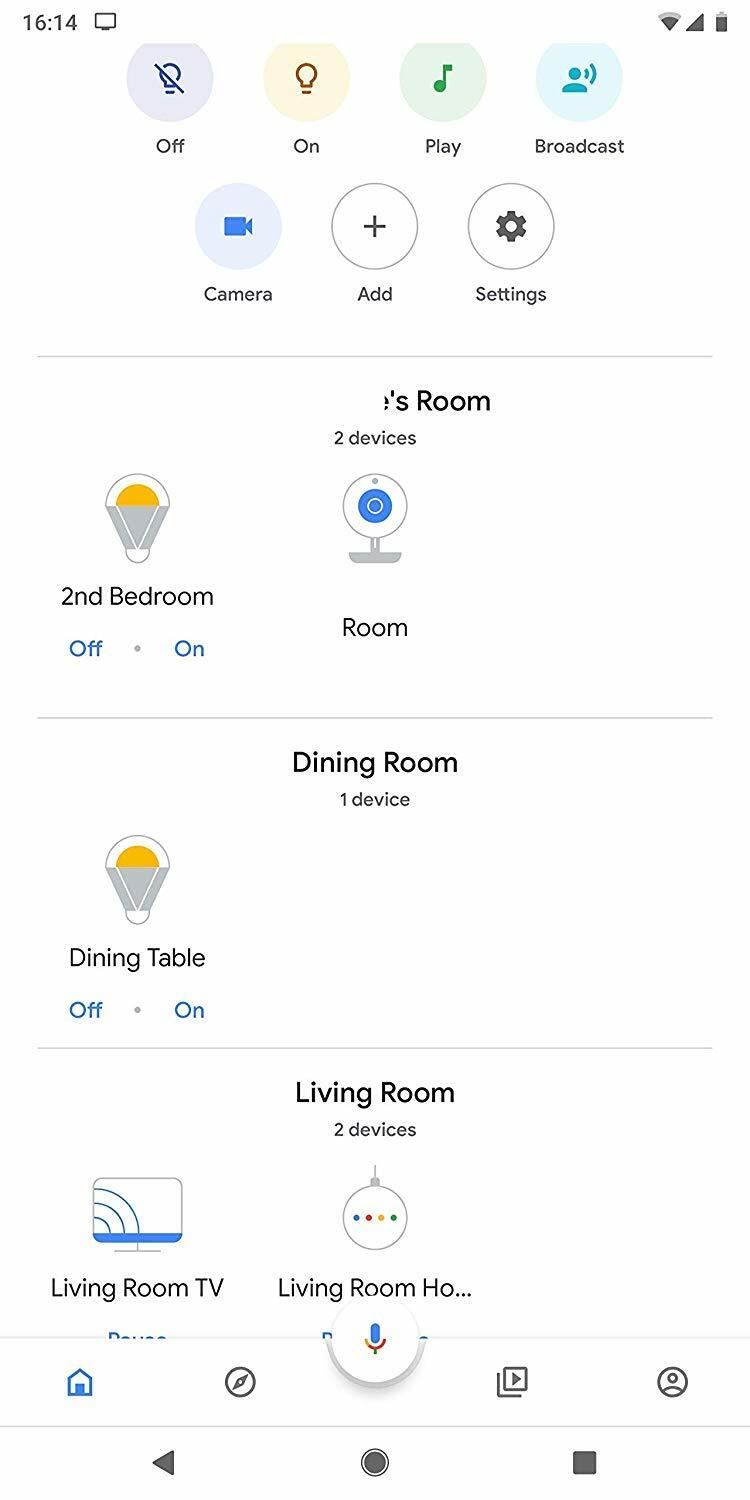Tap the Add button to add a device
Screen dimensions: 750x1500
pyautogui.click(x=374, y=226)
